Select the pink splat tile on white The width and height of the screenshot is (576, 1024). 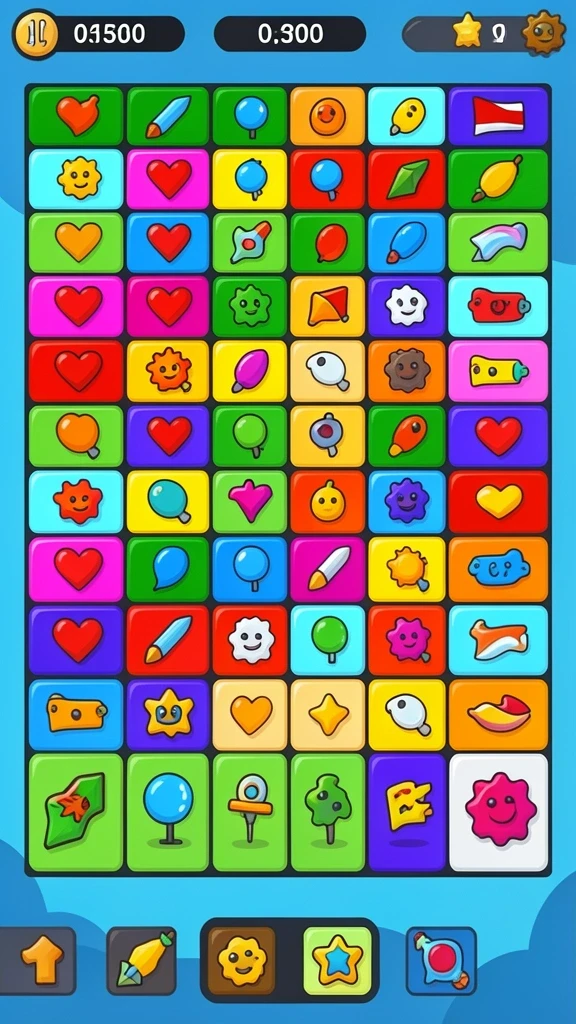(x=499, y=812)
